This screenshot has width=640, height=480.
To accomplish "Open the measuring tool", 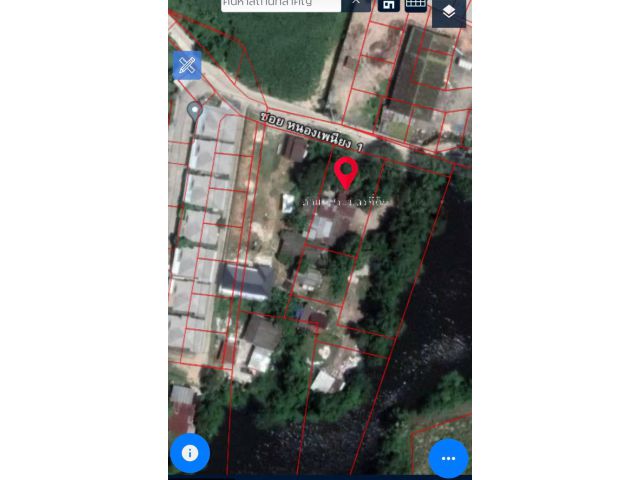I will click(187, 66).
